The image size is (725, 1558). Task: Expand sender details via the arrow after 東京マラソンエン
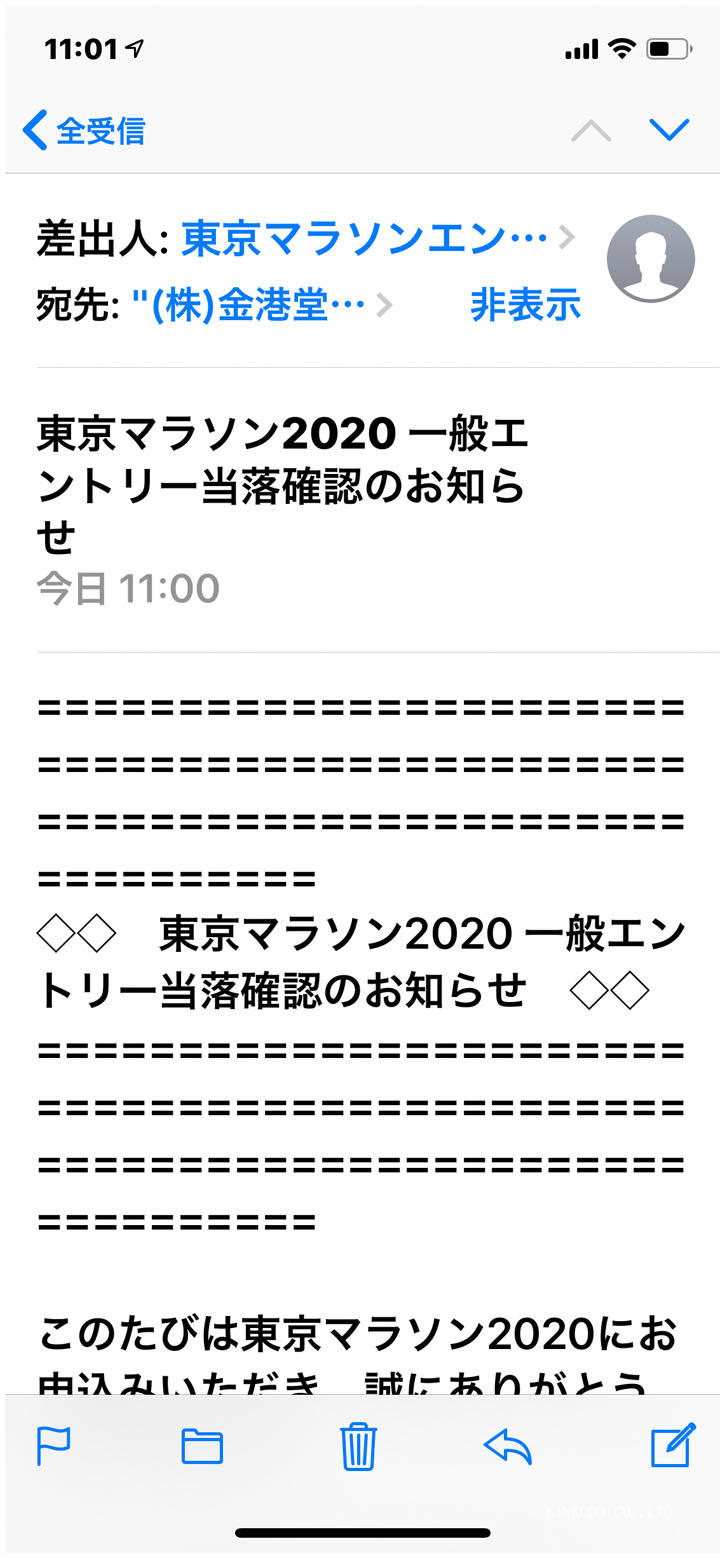pos(568,238)
